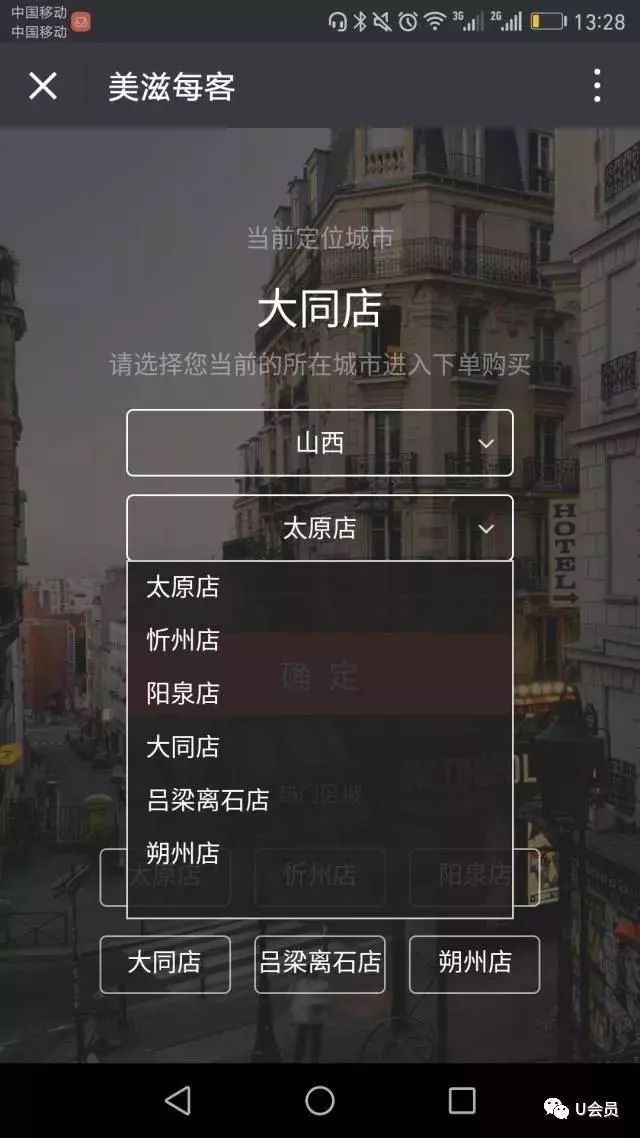Collapse the 太原店 store dropdown
640x1138 pixels.
pos(319,528)
